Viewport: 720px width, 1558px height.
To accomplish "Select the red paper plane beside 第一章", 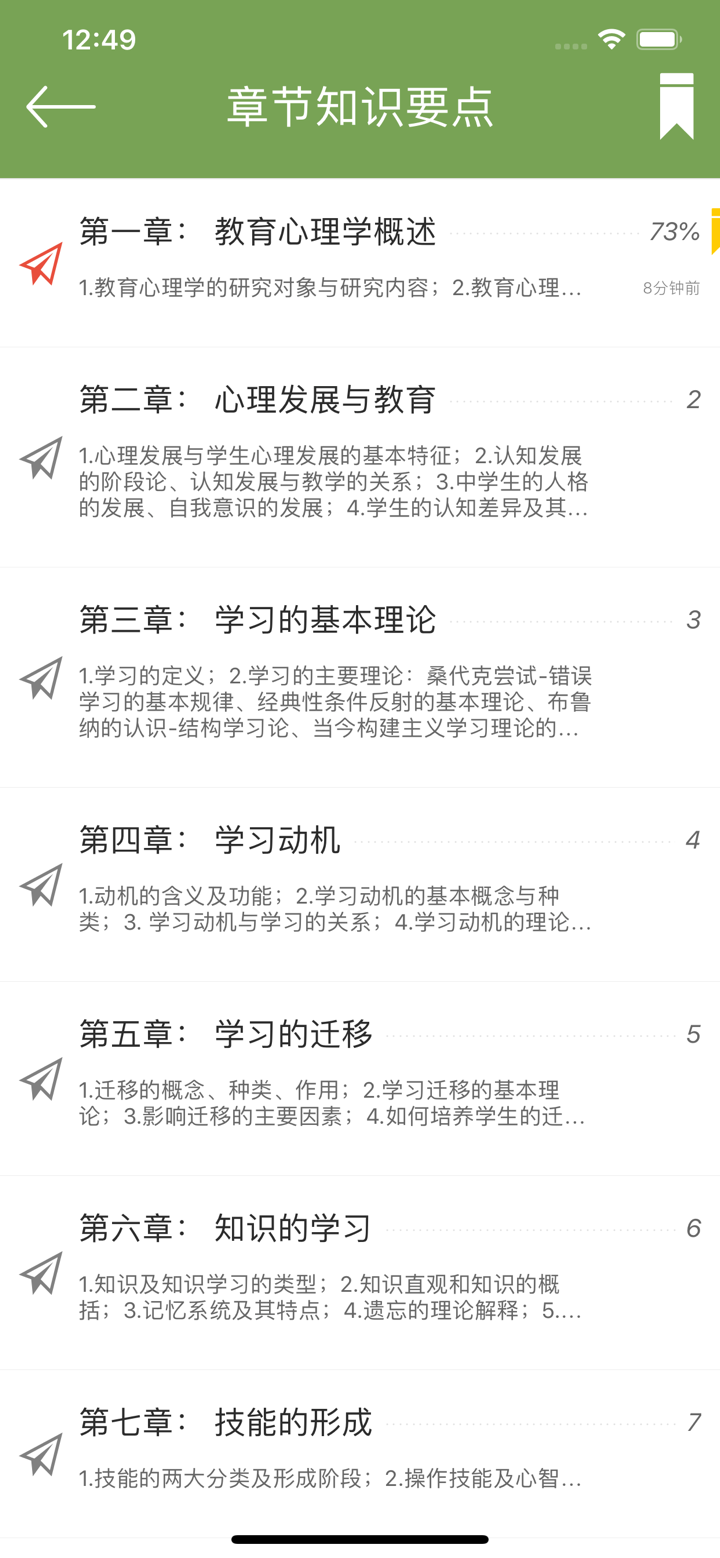I will point(40,265).
